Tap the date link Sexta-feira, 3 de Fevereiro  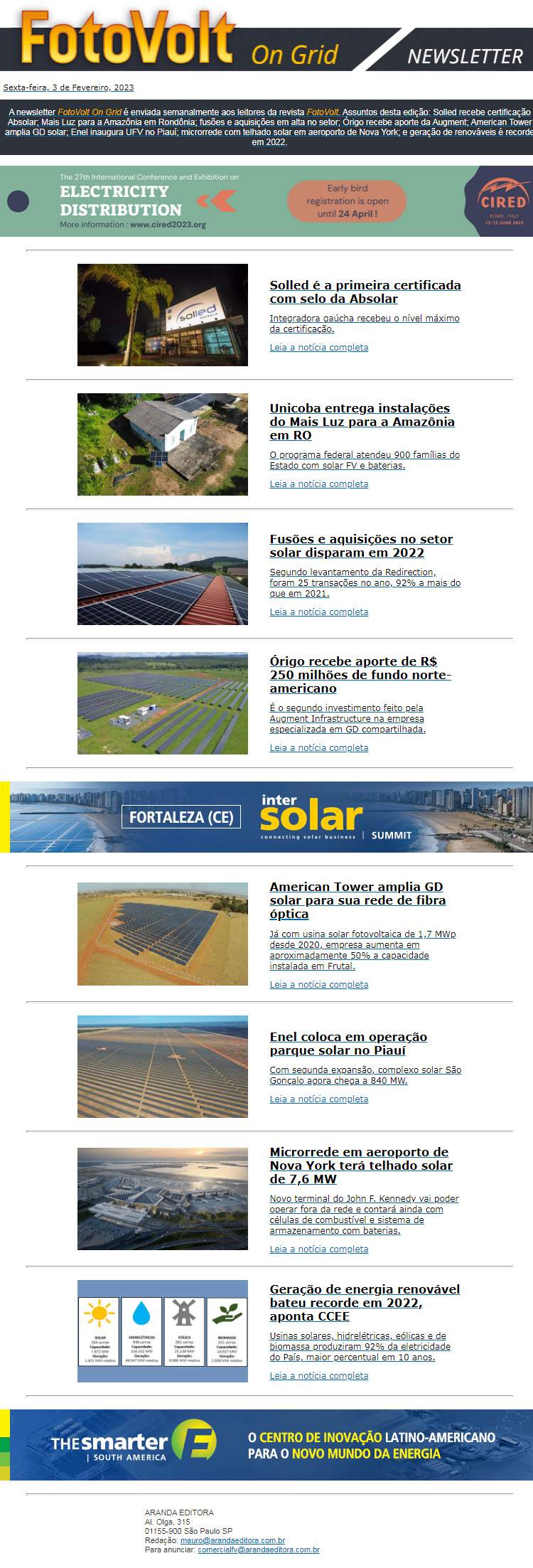click(x=68, y=87)
